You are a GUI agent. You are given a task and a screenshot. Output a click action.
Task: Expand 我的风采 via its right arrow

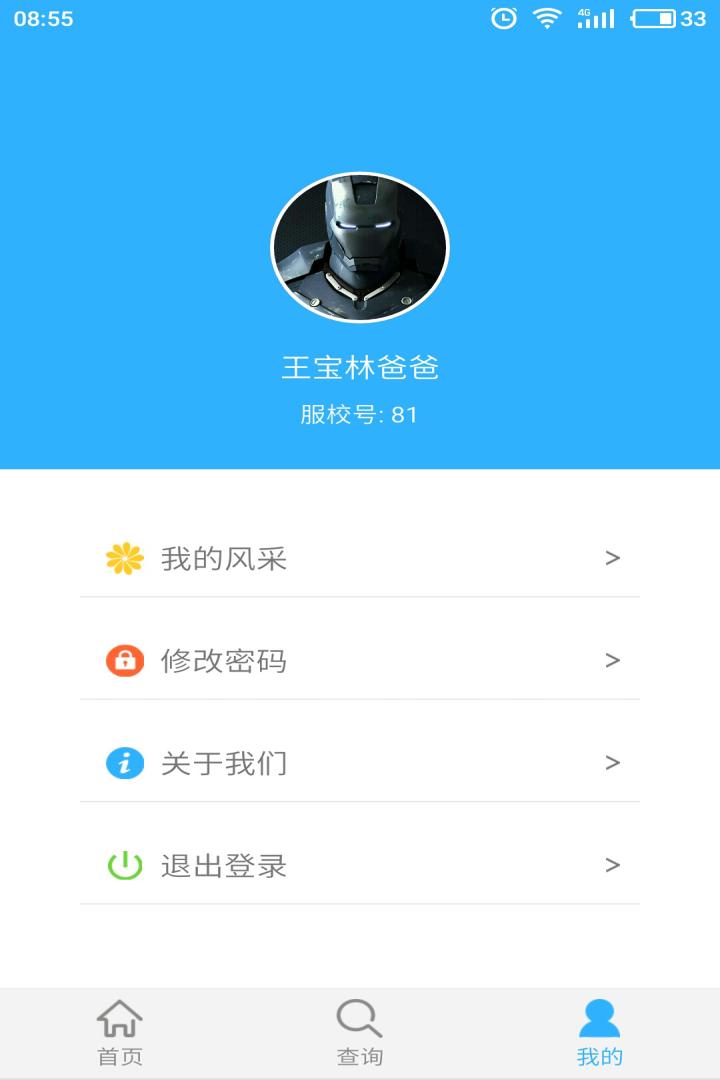pos(612,558)
